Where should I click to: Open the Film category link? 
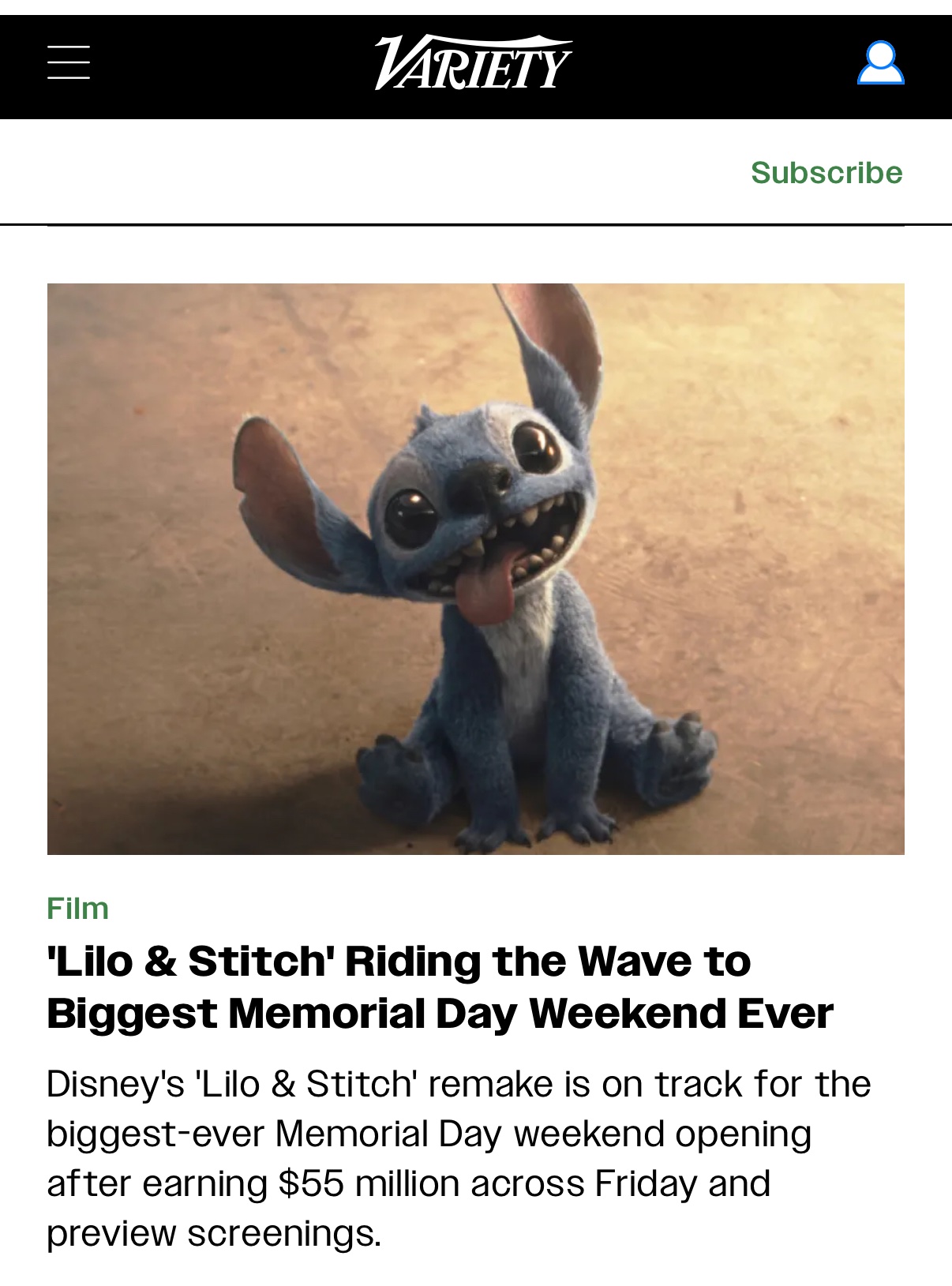[x=77, y=909]
